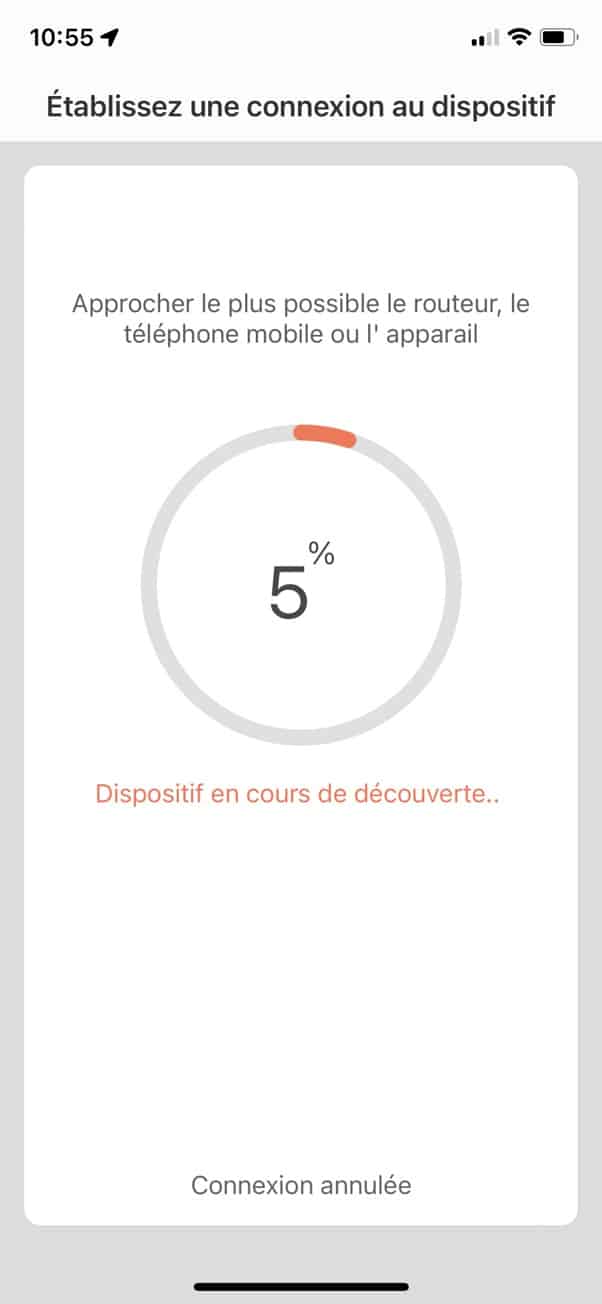Viewport: 602px width, 1304px height.
Task: Tap the Connexion annulée button
Action: [301, 1185]
